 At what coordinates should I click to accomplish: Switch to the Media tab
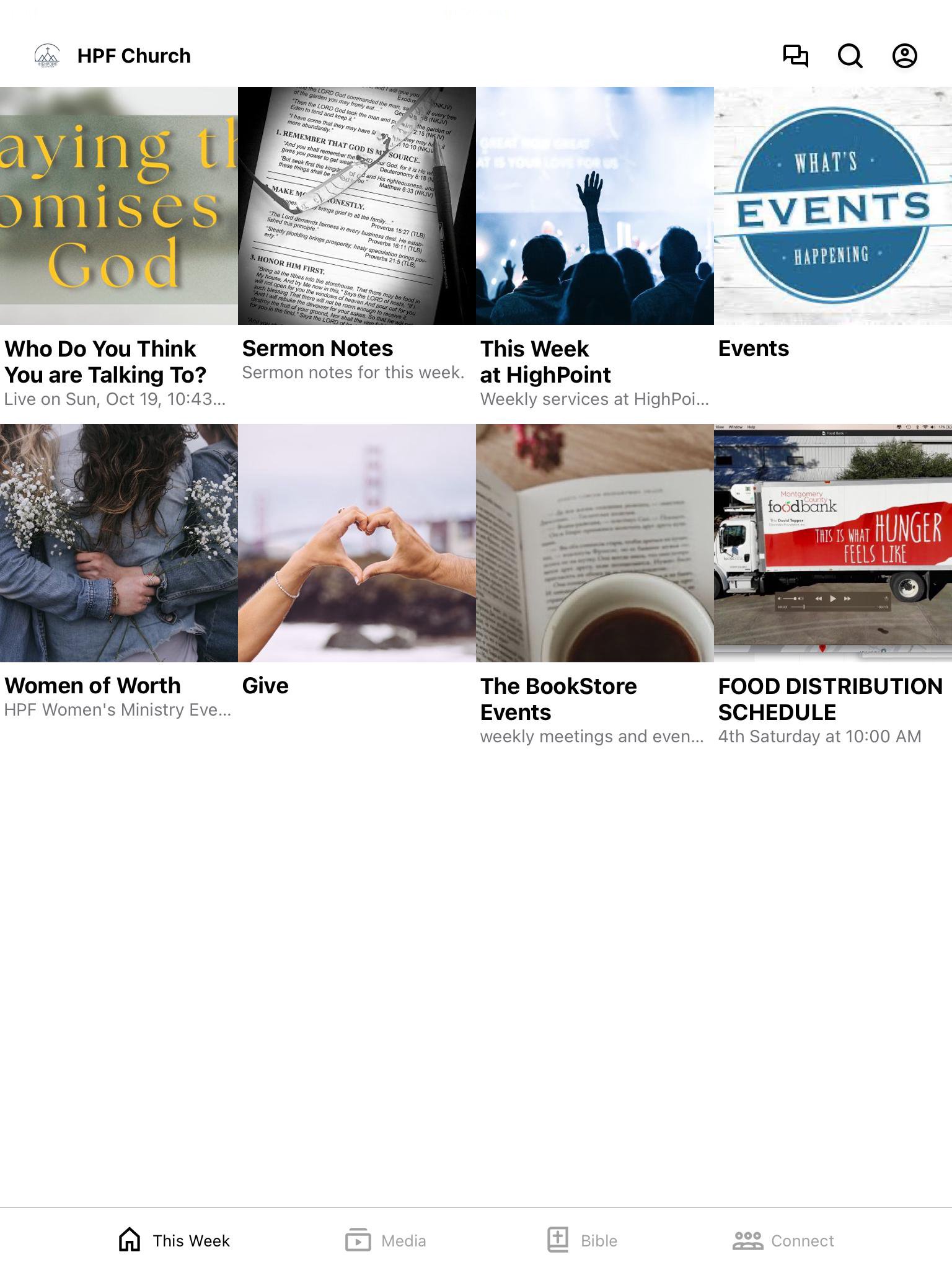click(x=386, y=1240)
